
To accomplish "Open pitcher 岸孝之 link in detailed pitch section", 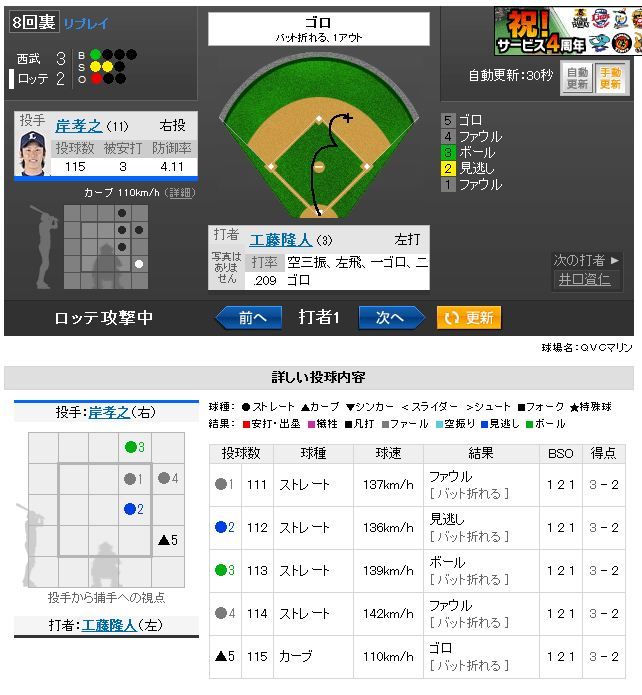I will [110, 411].
